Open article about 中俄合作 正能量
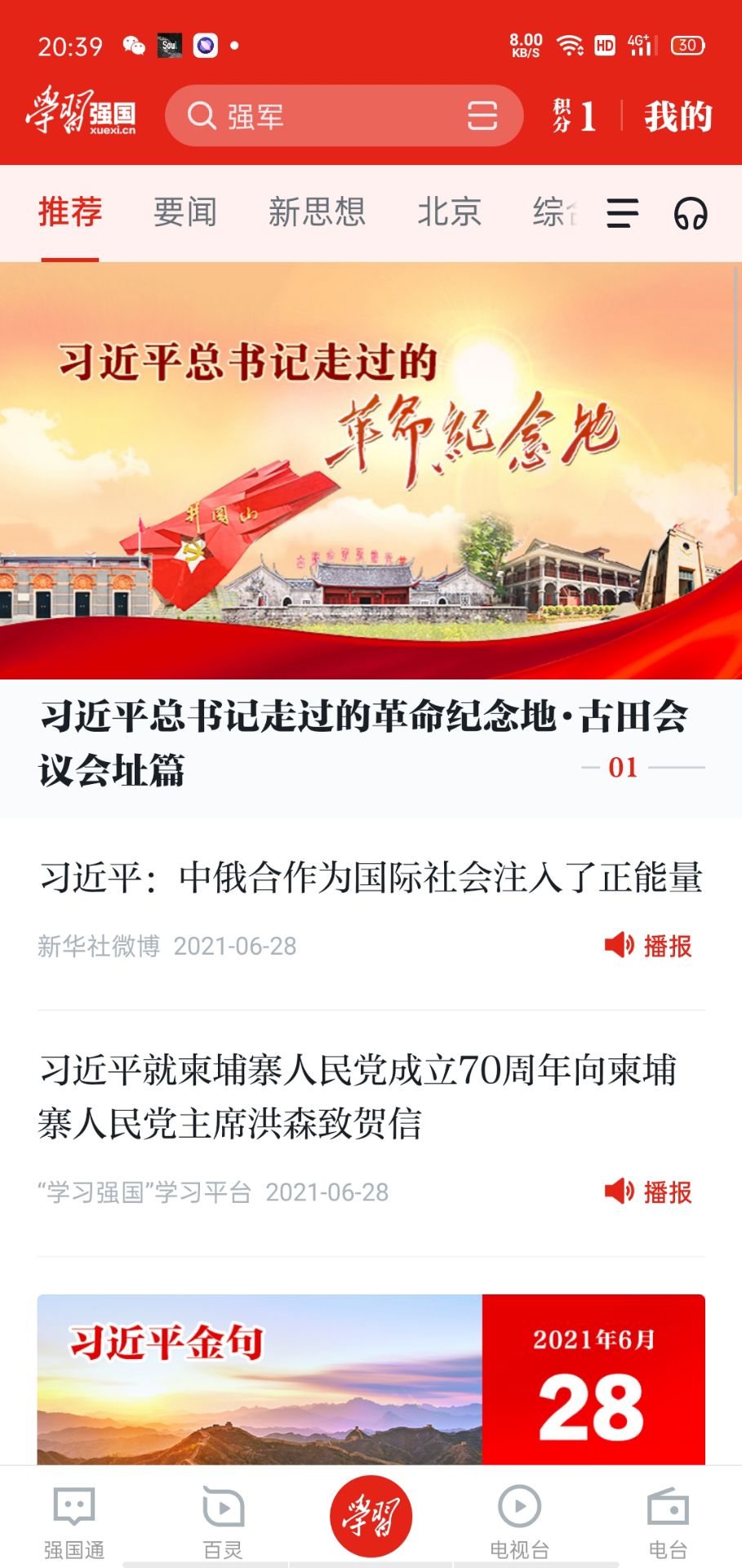742x1568 pixels. click(x=371, y=878)
